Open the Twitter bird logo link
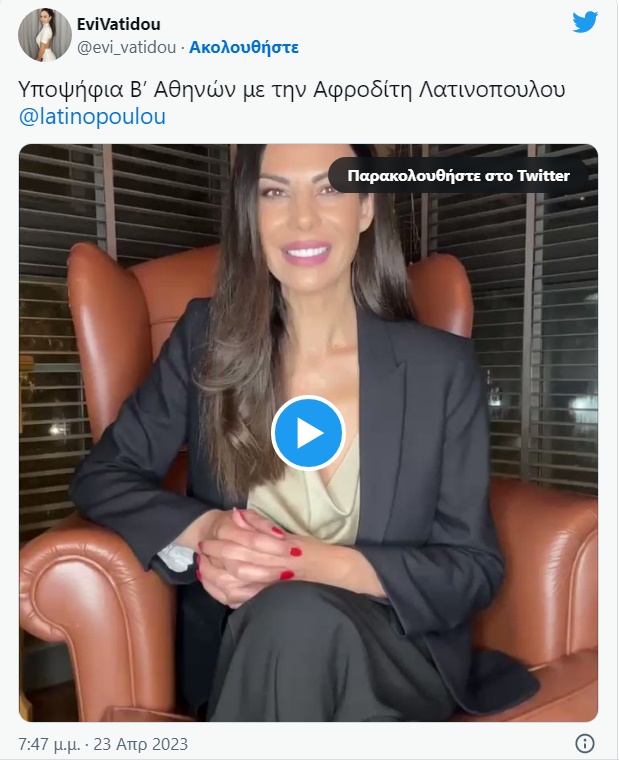Image resolution: width=619 pixels, height=760 pixels. [585, 23]
